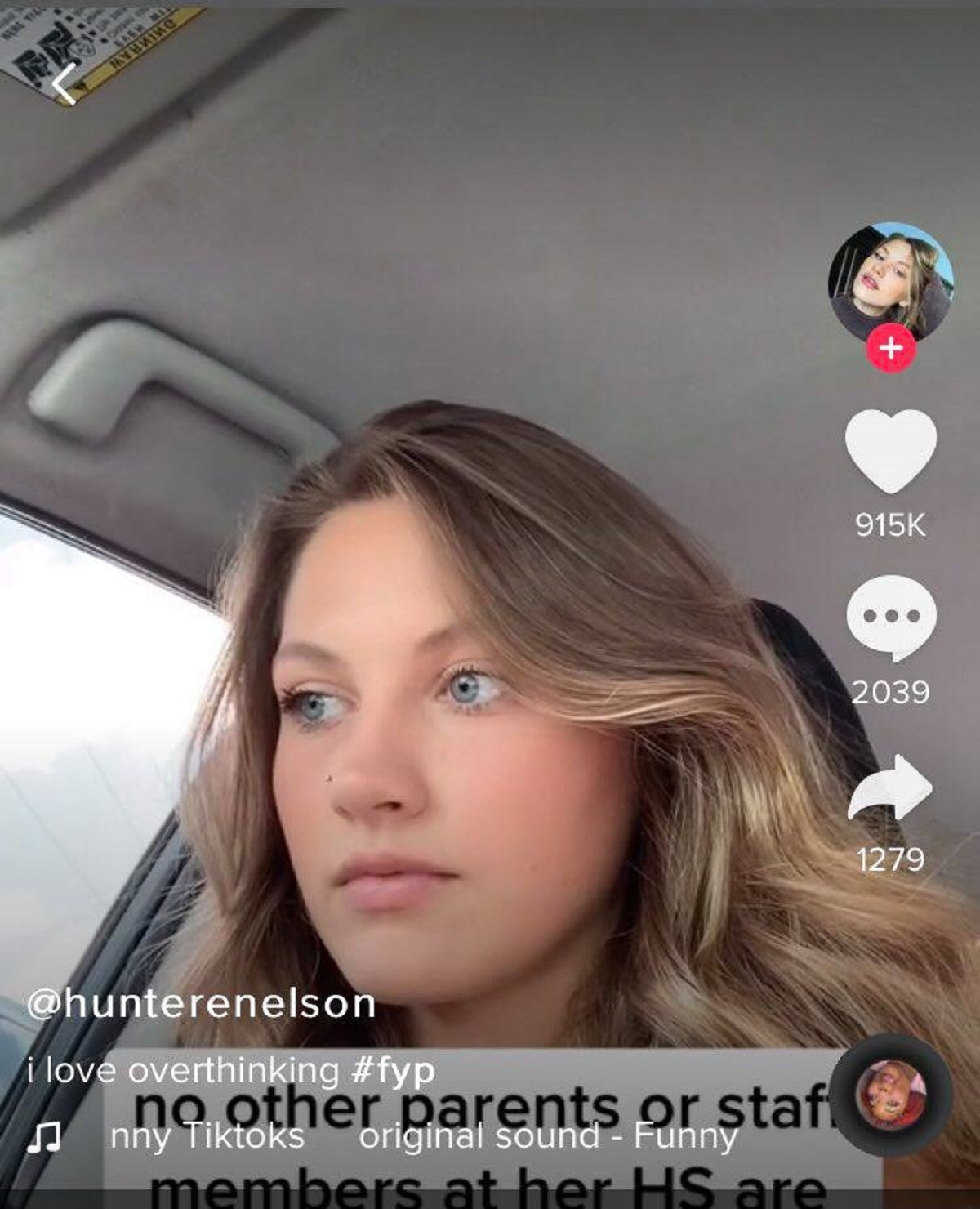Tap the #fyp hashtag

(393, 1069)
